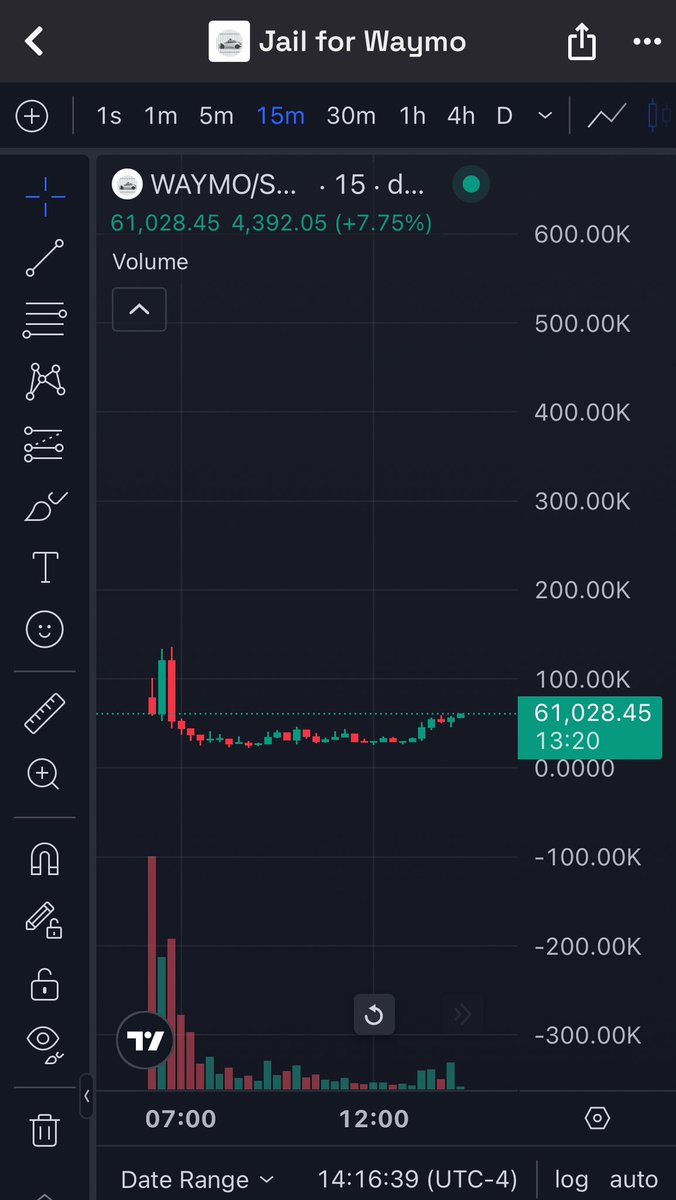This screenshot has width=676, height=1200.
Task: Add a symbol with the plus icon
Action: [x=32, y=116]
